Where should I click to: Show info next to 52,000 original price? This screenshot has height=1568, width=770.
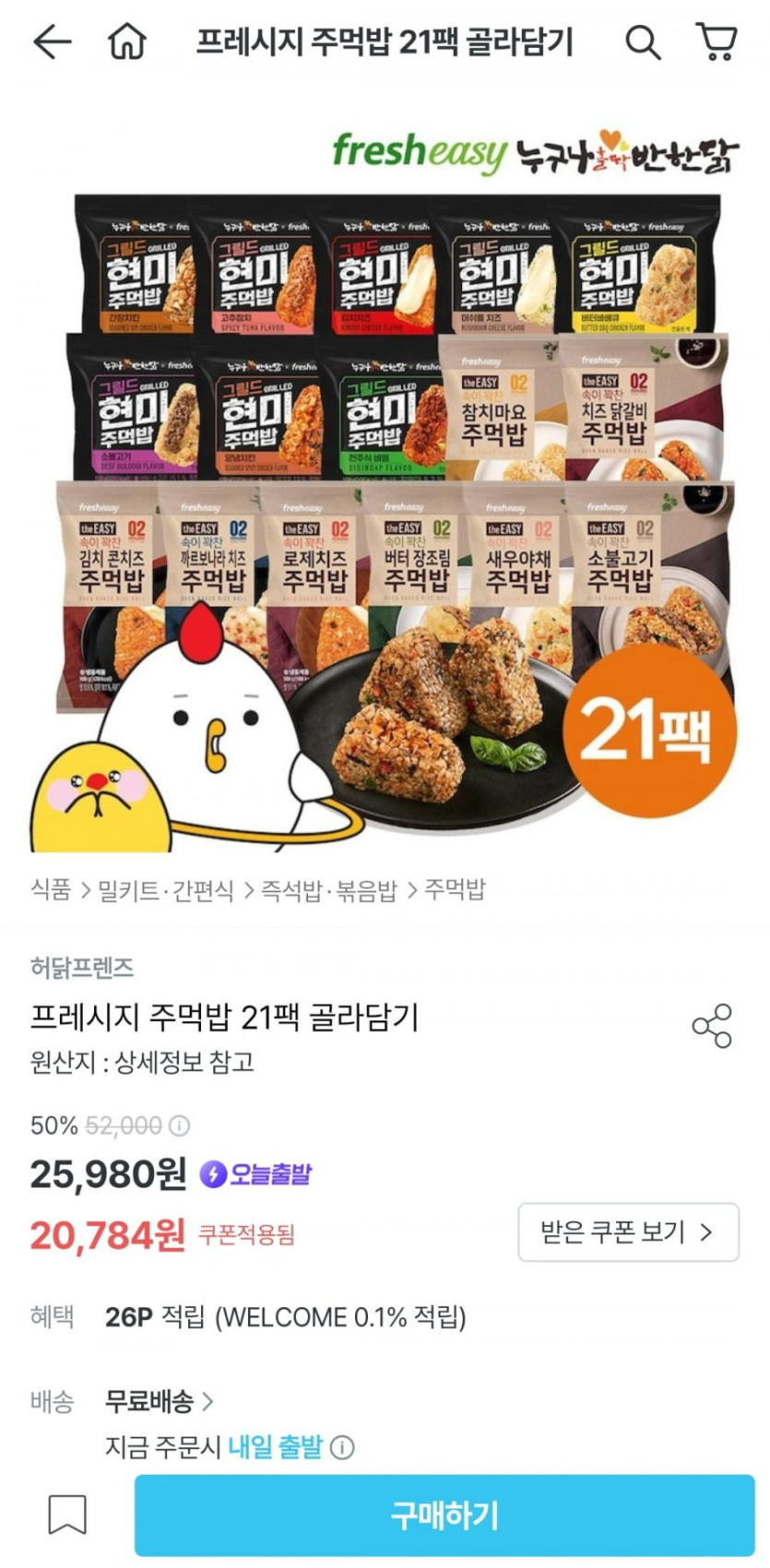181,1126
